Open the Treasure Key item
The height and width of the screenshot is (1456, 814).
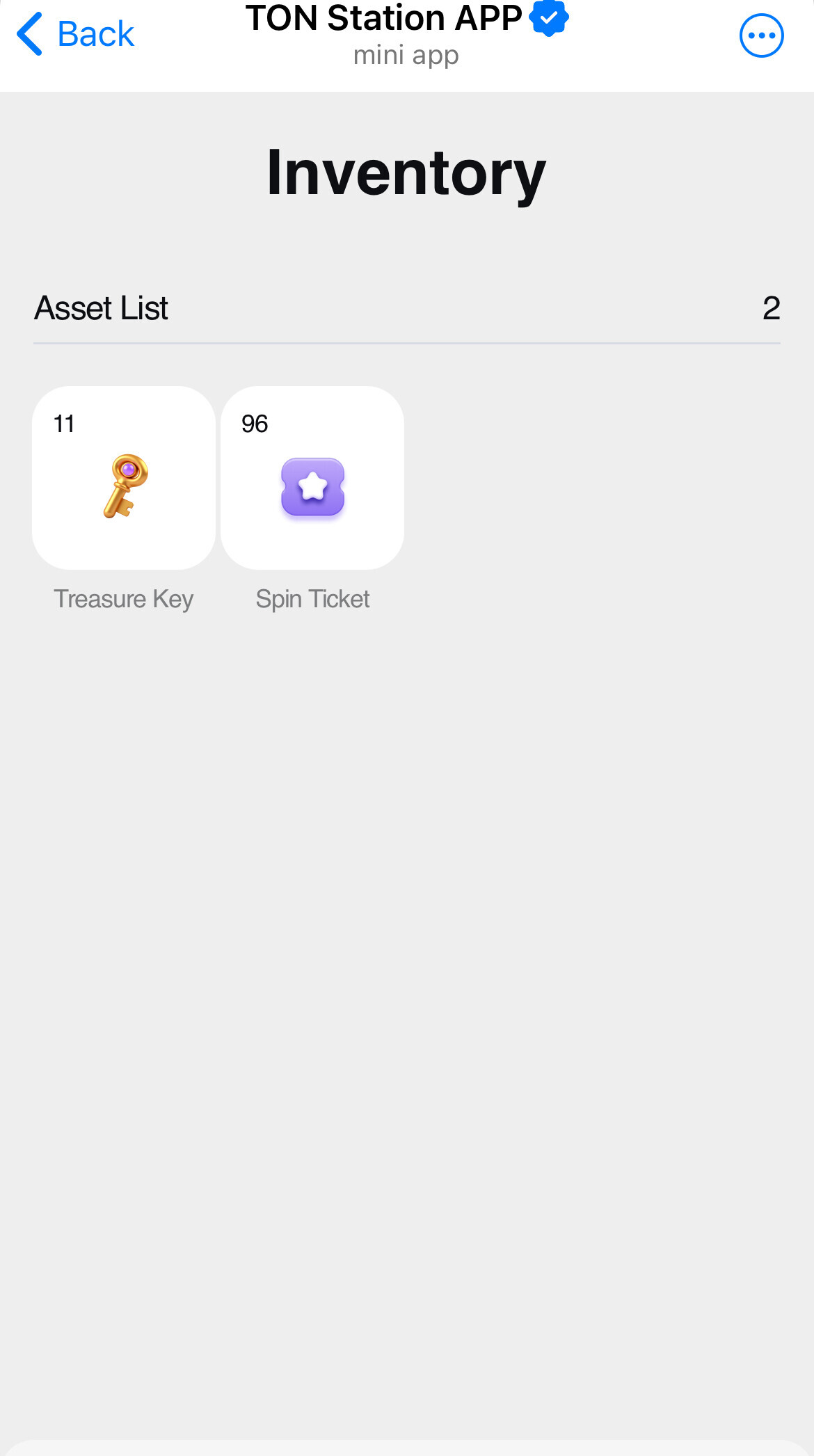tap(124, 478)
